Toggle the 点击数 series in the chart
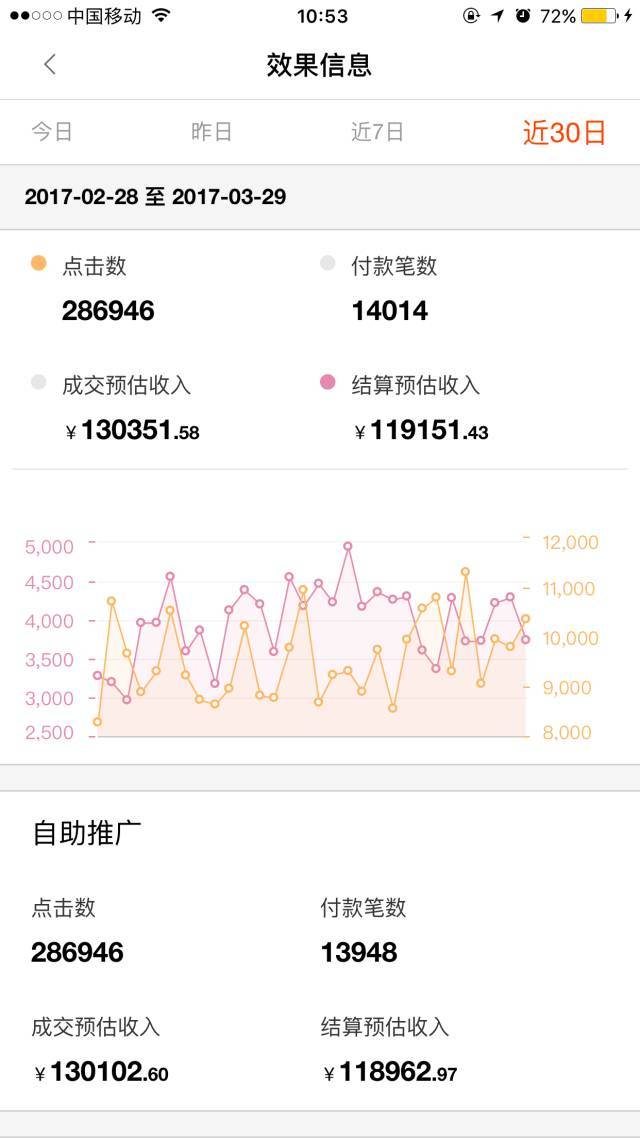The image size is (640, 1138). pyautogui.click(x=80, y=266)
